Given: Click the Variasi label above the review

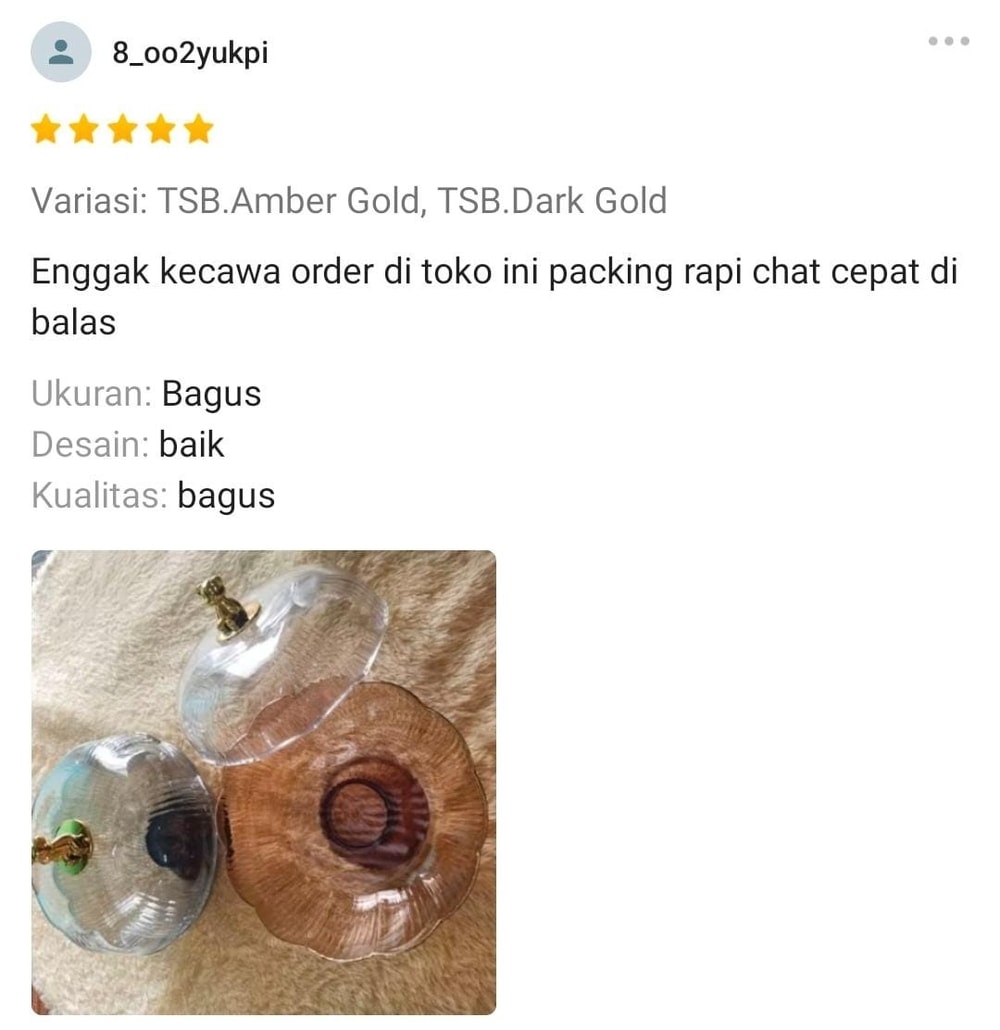Looking at the screenshot, I should click(x=88, y=201).
